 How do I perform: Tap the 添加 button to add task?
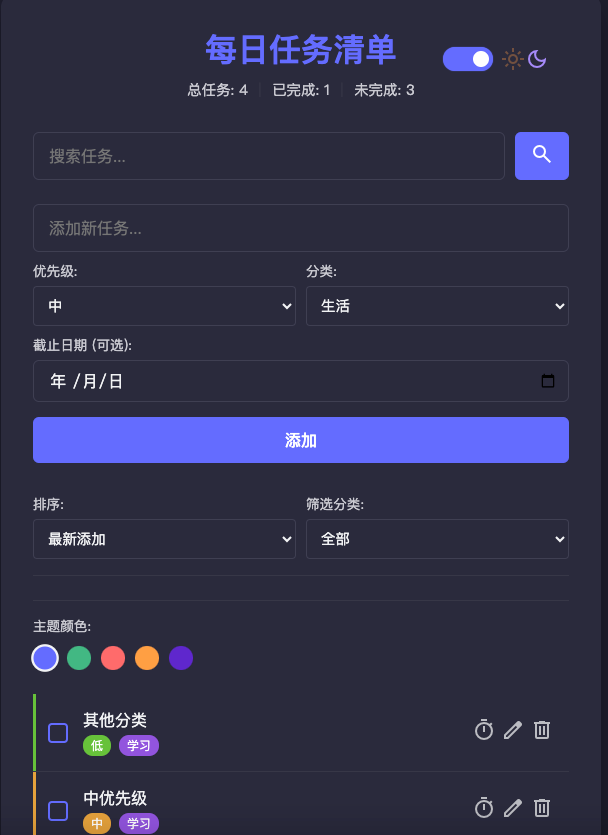[300, 440]
